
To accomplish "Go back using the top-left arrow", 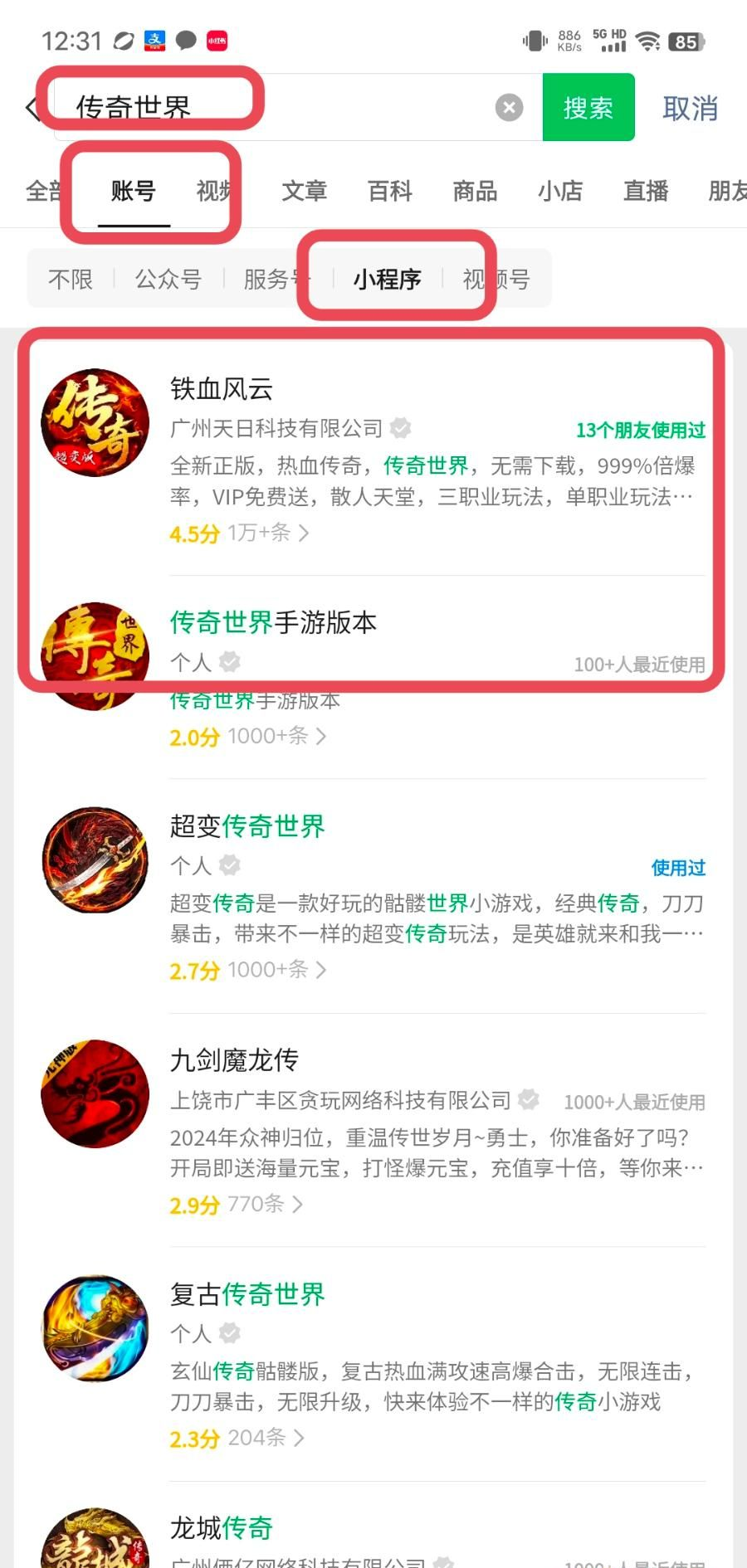I will [32, 108].
